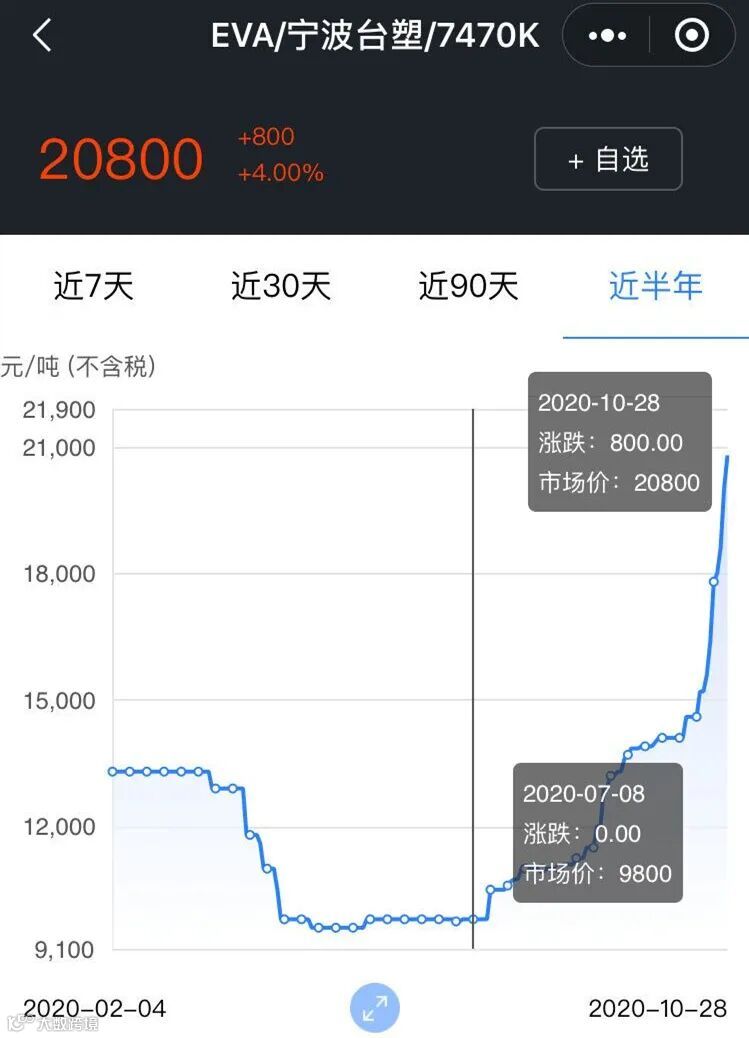Open the mini program three-dot menu
The width and height of the screenshot is (749, 1038).
(x=607, y=36)
